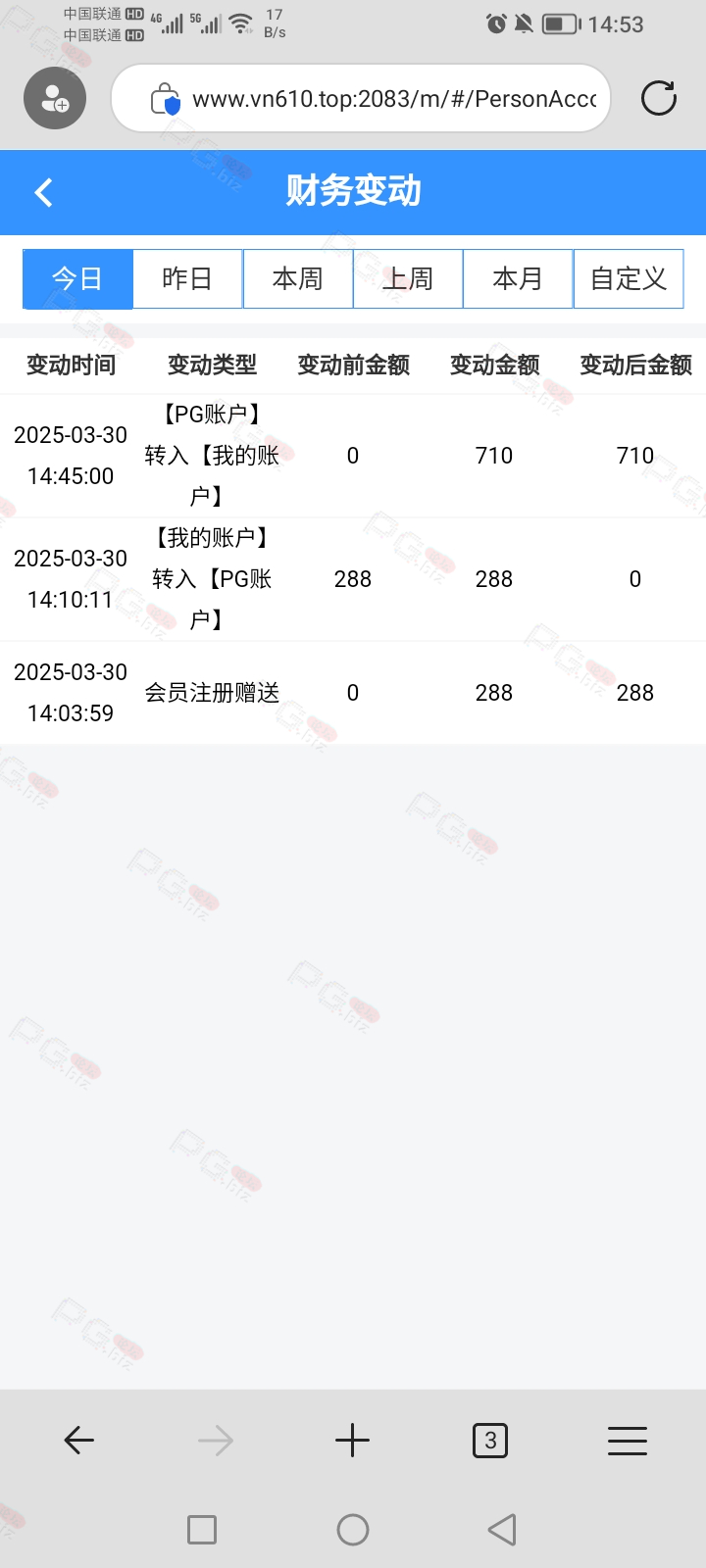Switch to the 上周 tab

coord(408,279)
